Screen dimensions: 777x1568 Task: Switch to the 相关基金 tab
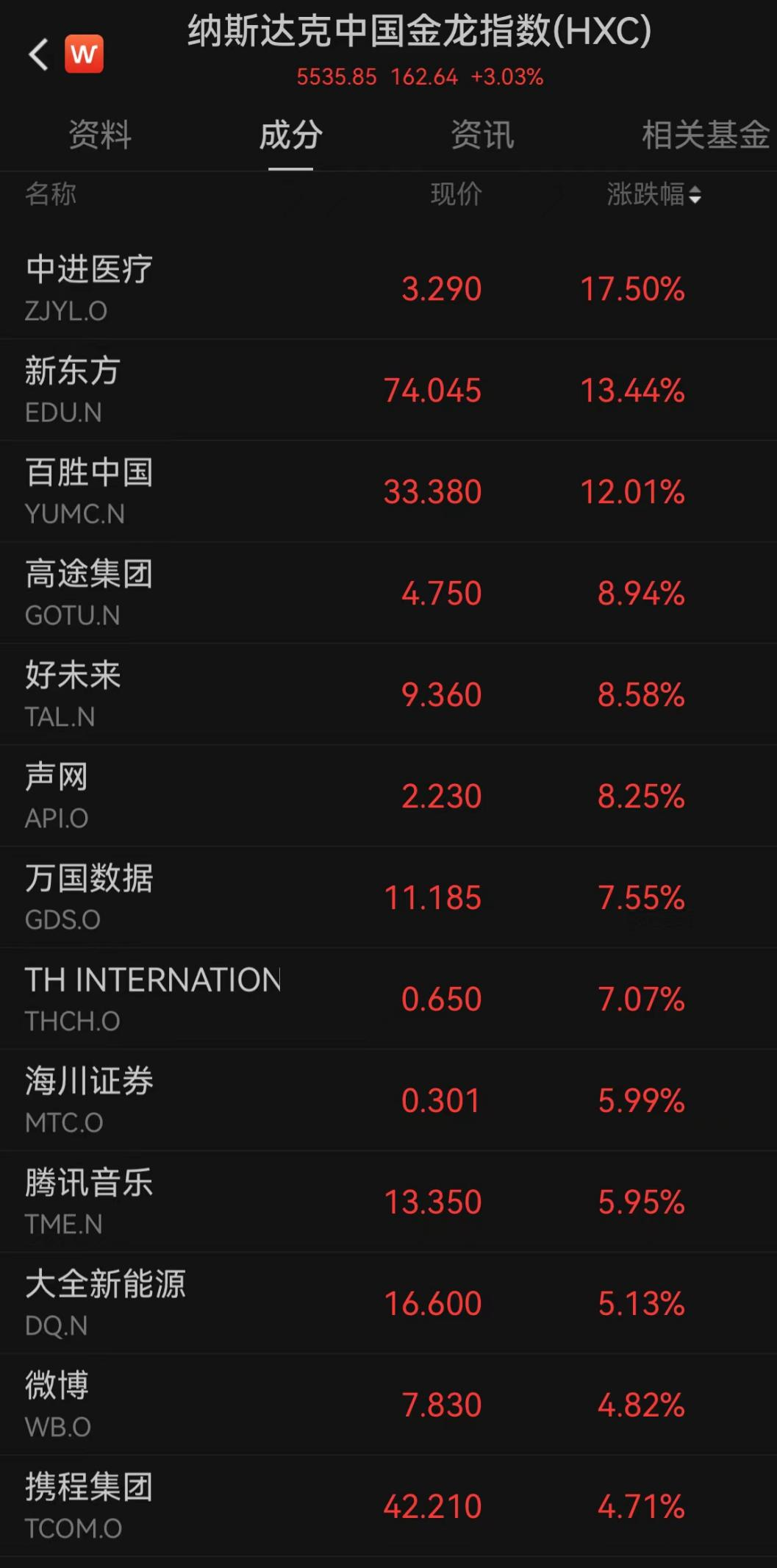tap(706, 135)
